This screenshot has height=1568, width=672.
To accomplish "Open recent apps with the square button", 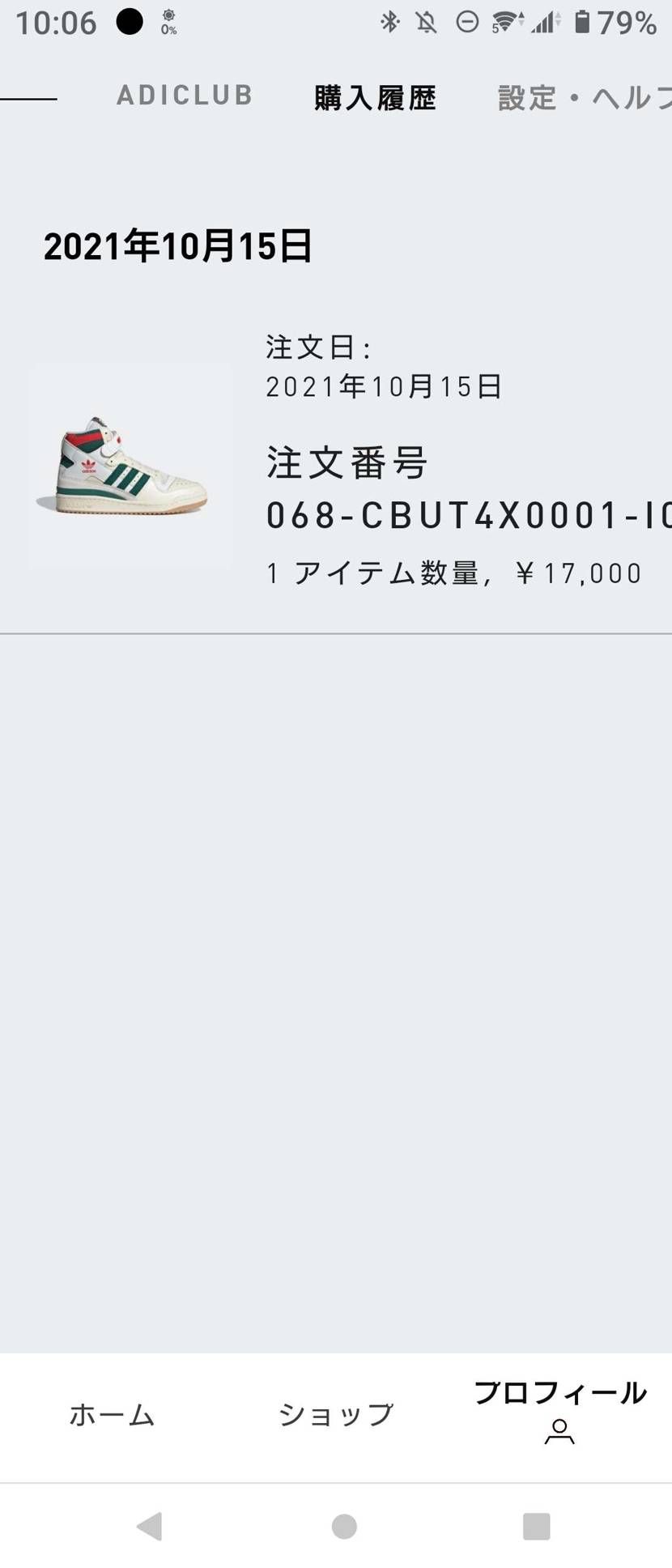I will tap(534, 1526).
